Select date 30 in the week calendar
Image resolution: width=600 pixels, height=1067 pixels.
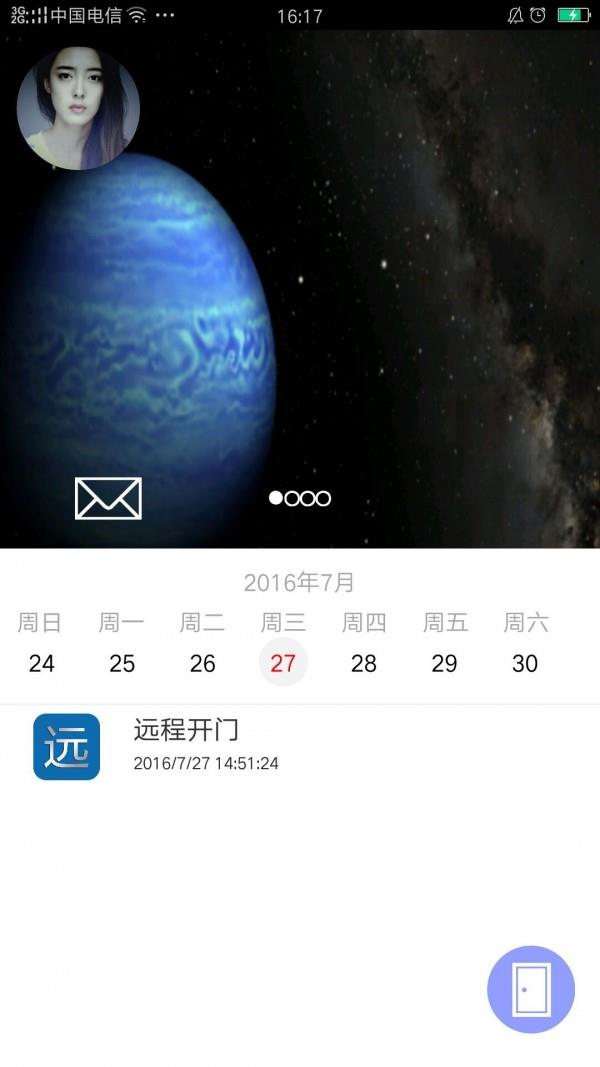coord(525,663)
